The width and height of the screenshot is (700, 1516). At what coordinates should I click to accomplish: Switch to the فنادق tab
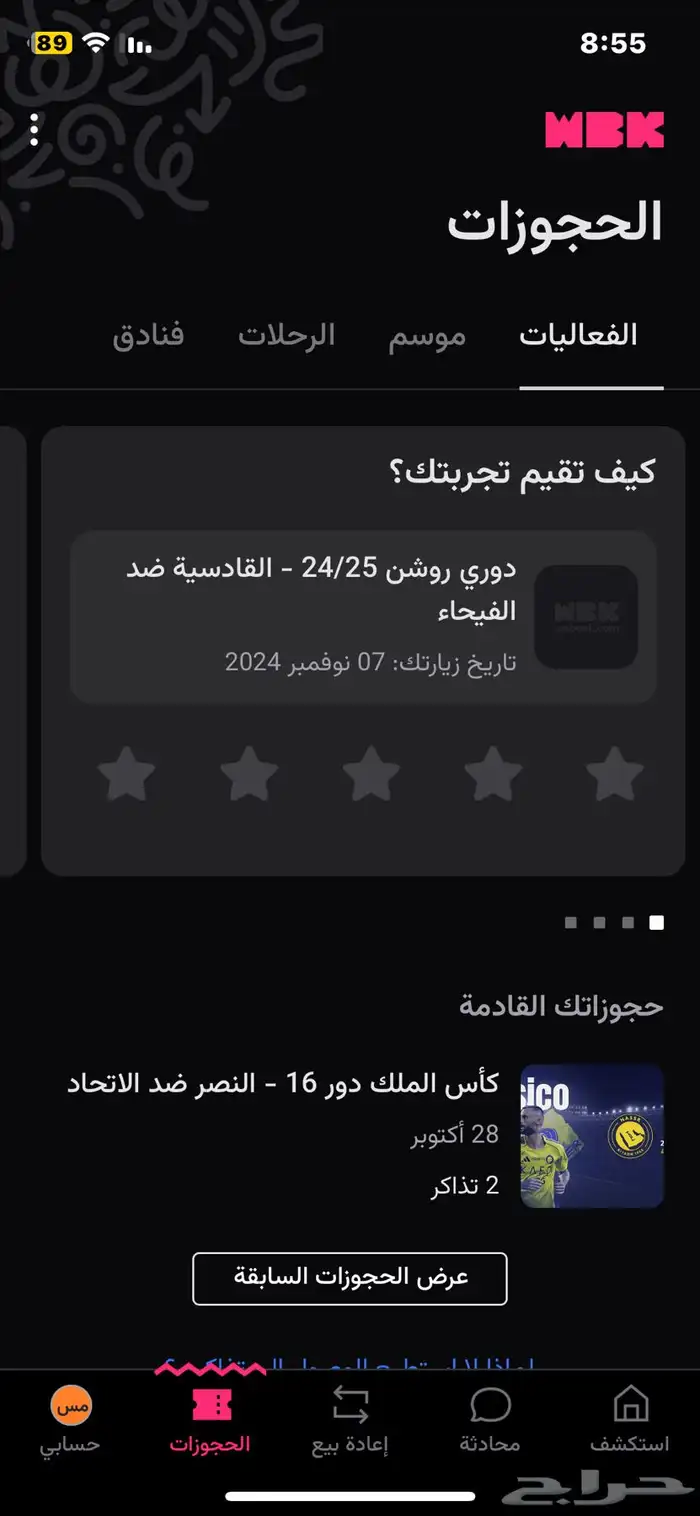click(147, 335)
